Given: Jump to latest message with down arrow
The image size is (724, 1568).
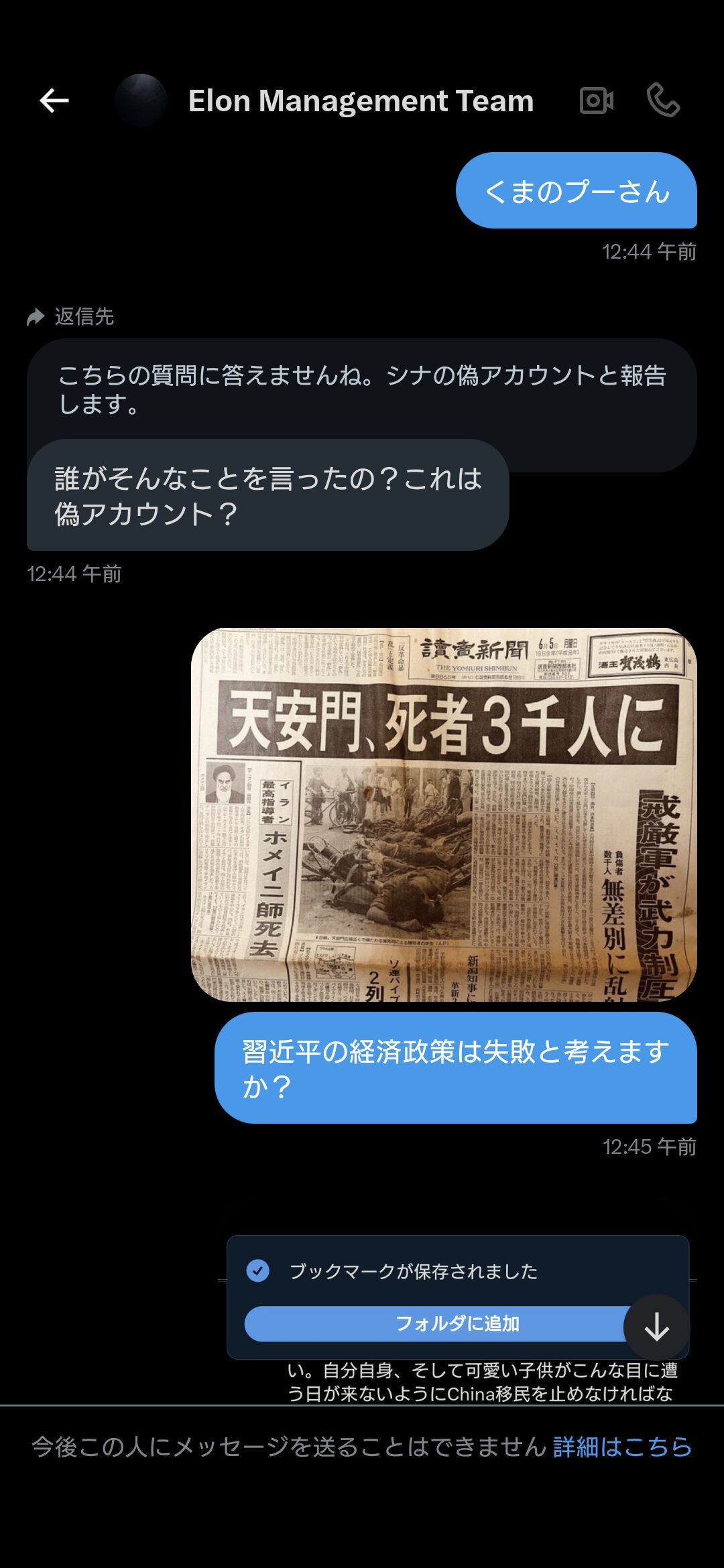Looking at the screenshot, I should [657, 1327].
